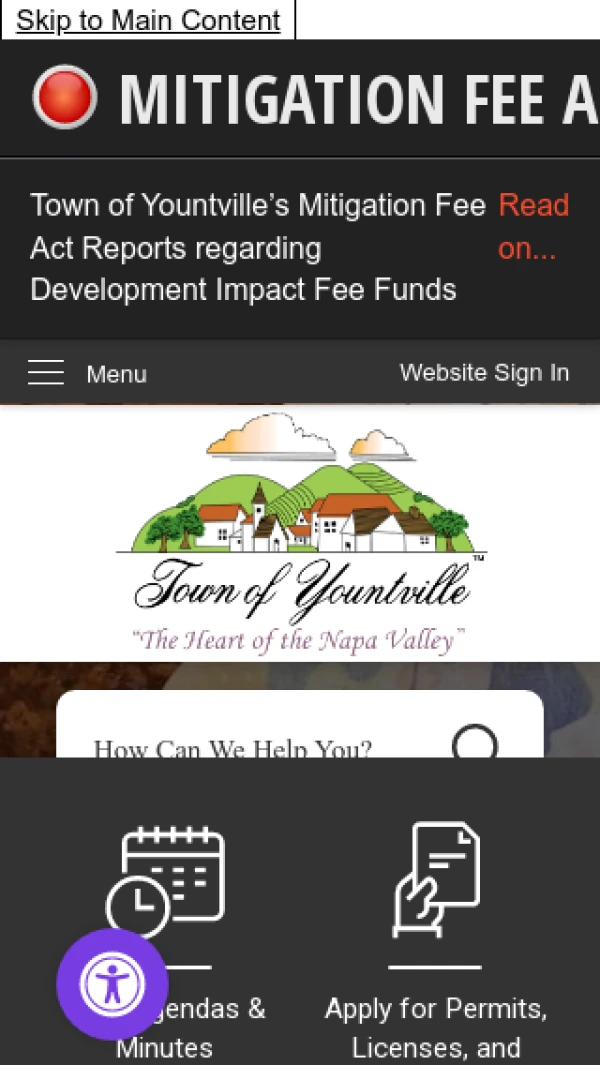Go to Website Sign In
This screenshot has width=600, height=1065.
coord(484,373)
